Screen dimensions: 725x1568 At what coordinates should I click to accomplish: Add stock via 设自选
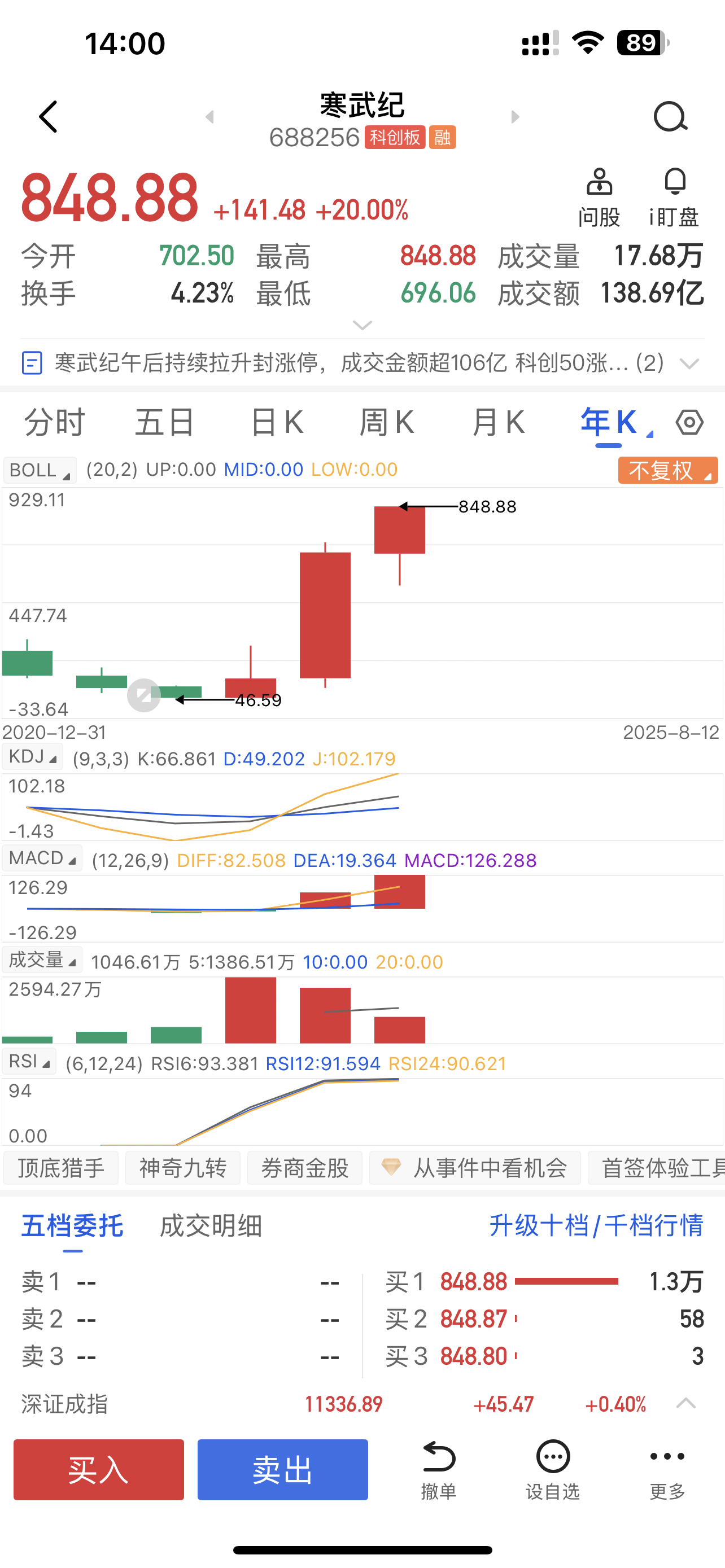tap(553, 1470)
